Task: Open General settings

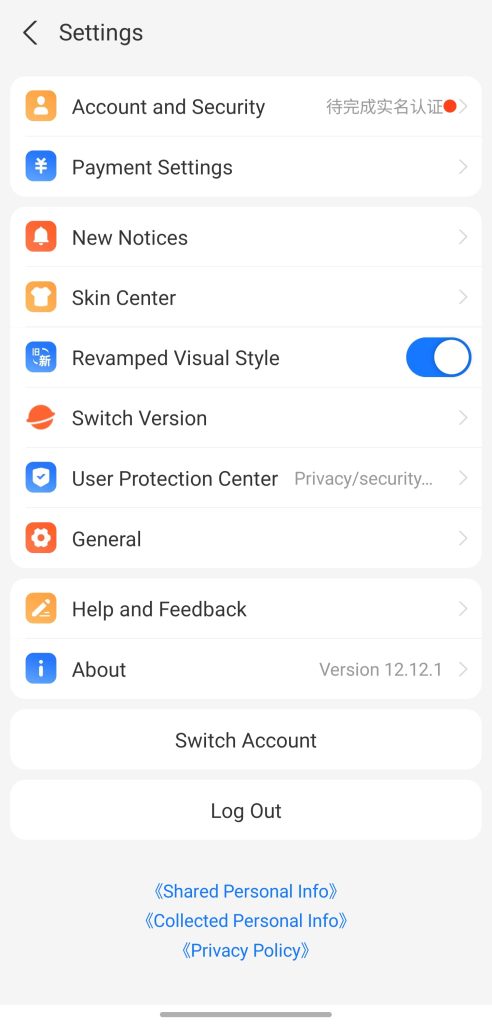Action: pyautogui.click(x=246, y=538)
